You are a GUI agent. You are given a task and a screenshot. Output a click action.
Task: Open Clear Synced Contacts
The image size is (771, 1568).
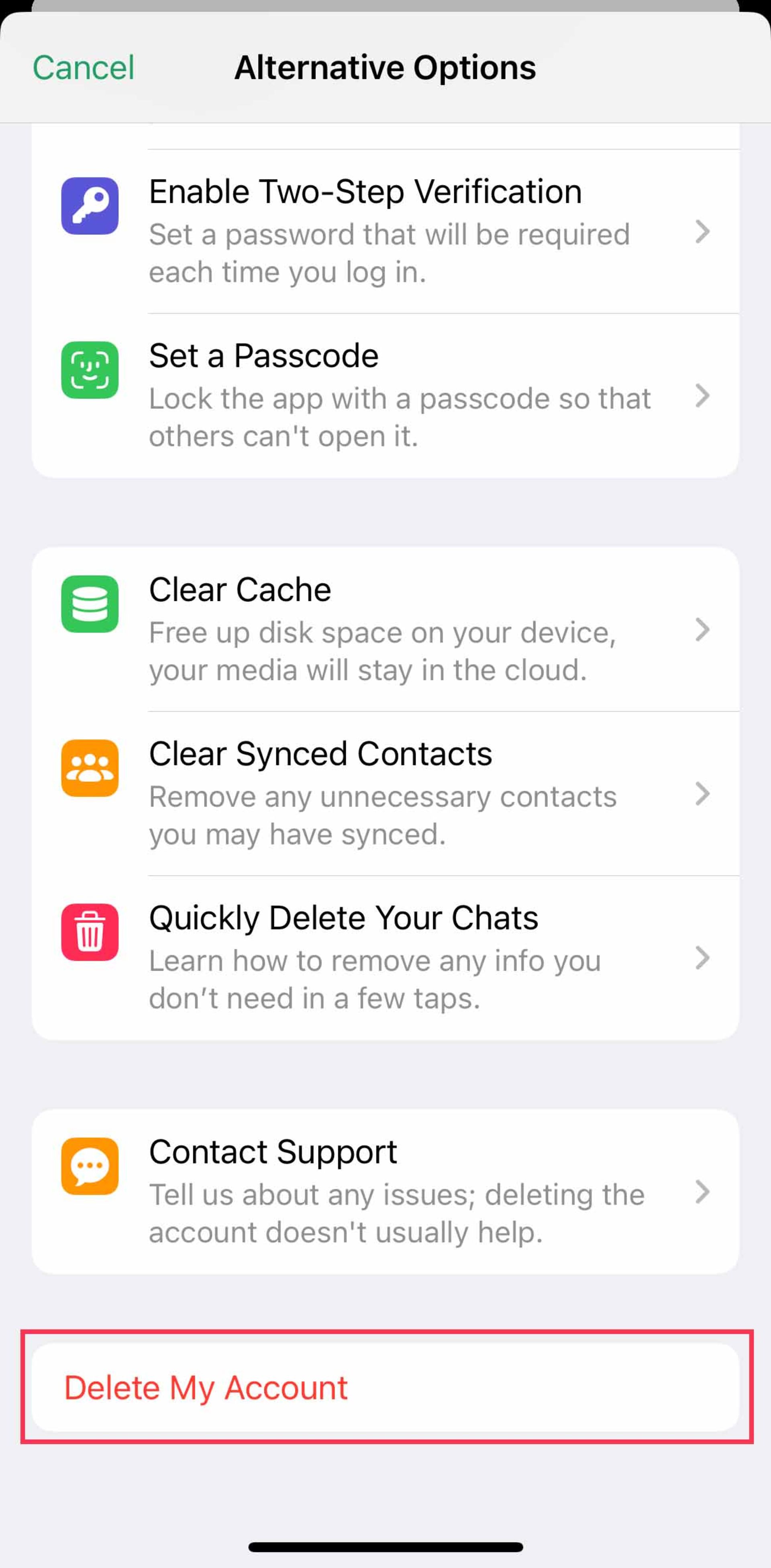pyautogui.click(x=385, y=793)
